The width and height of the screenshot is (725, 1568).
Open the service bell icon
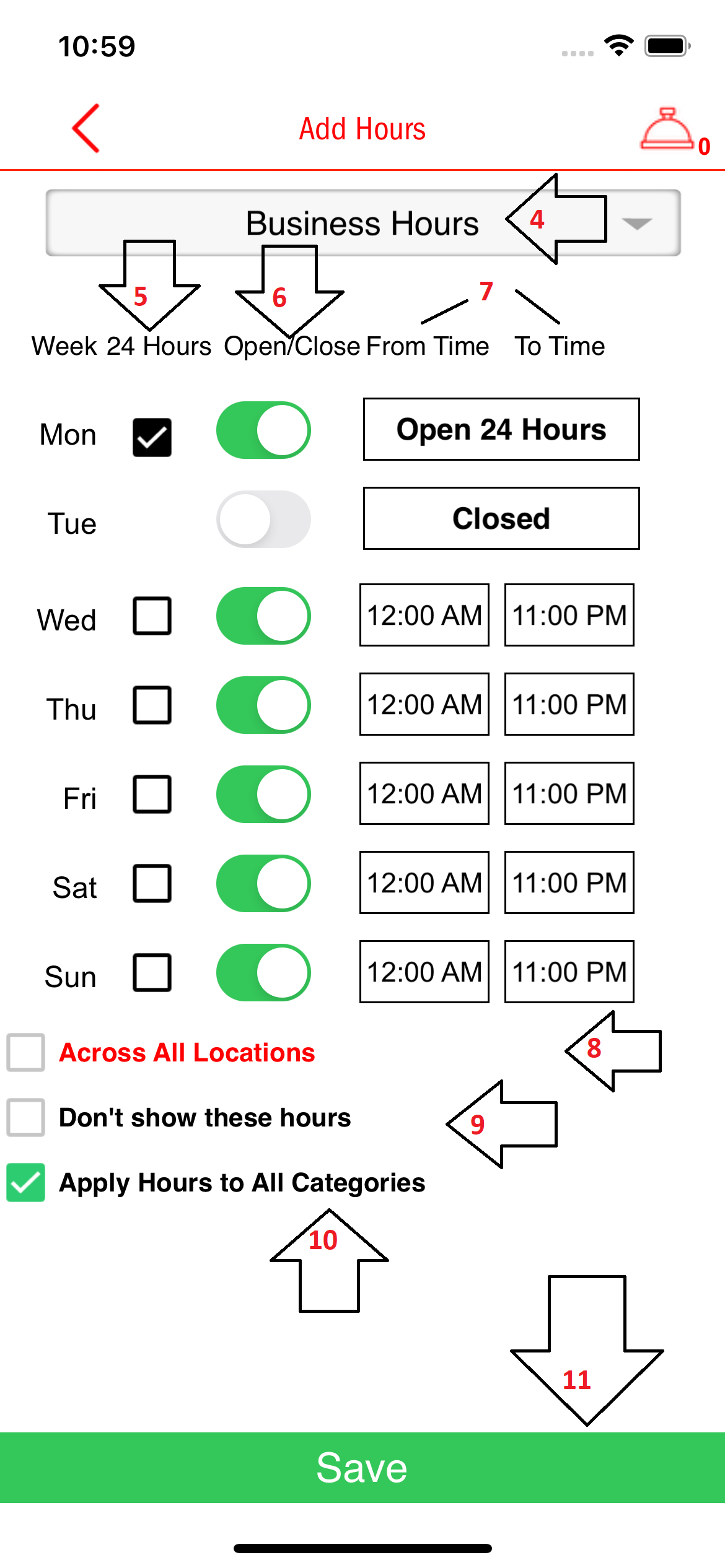click(667, 129)
